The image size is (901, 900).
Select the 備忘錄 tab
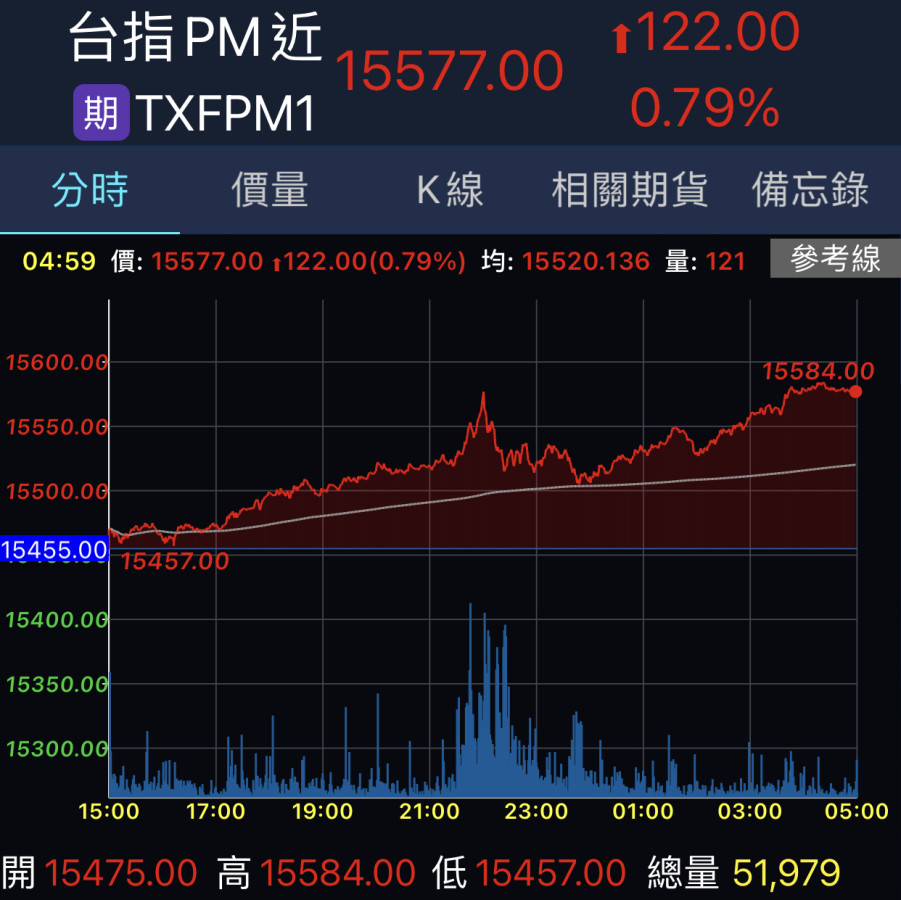click(x=810, y=190)
